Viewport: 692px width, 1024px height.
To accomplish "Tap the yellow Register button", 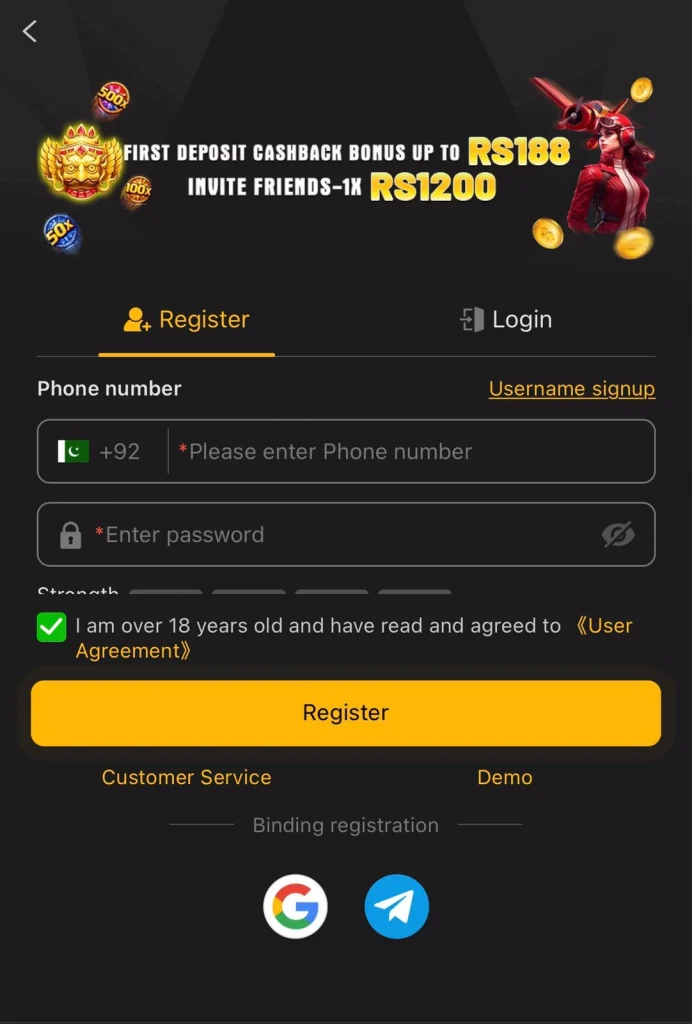I will click(346, 713).
